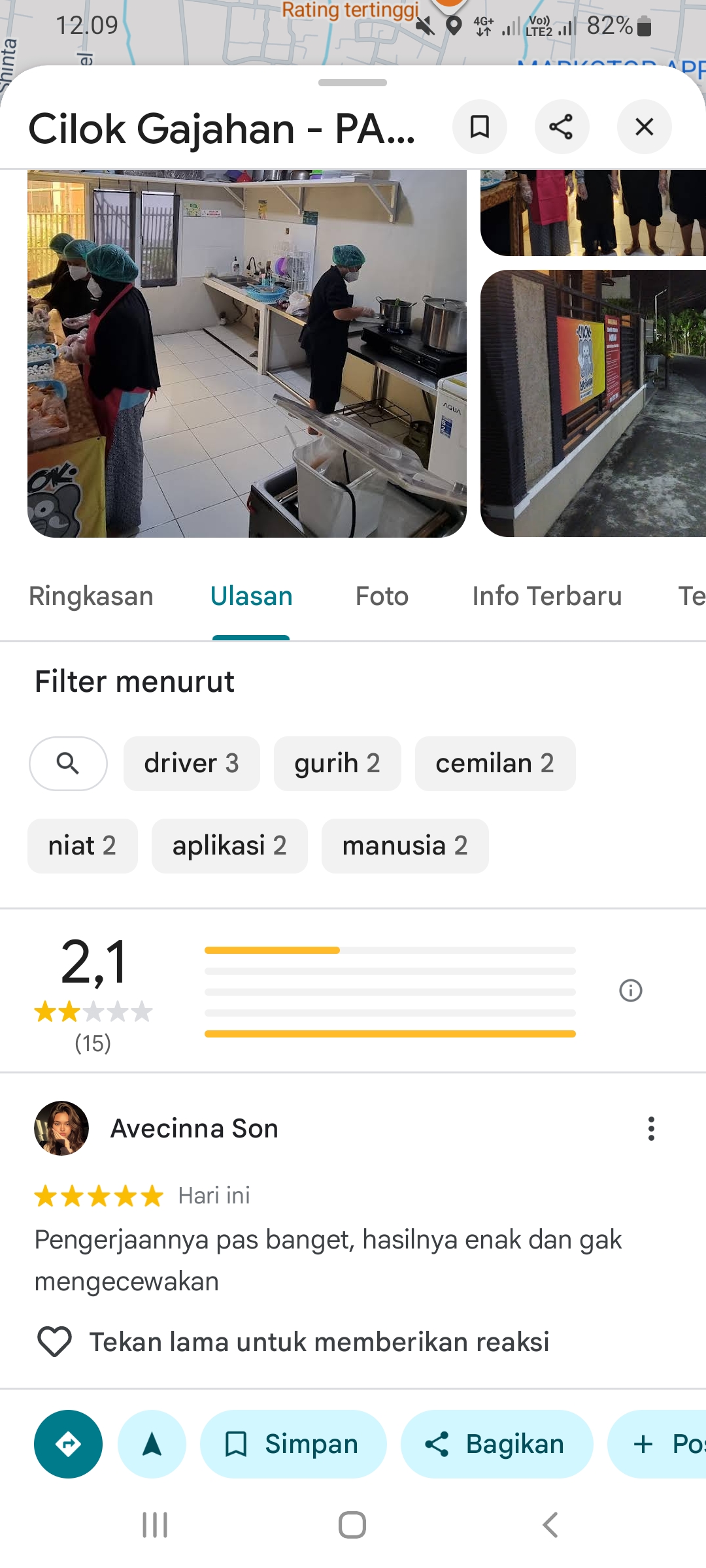Select the cemilan review filter

[495, 763]
